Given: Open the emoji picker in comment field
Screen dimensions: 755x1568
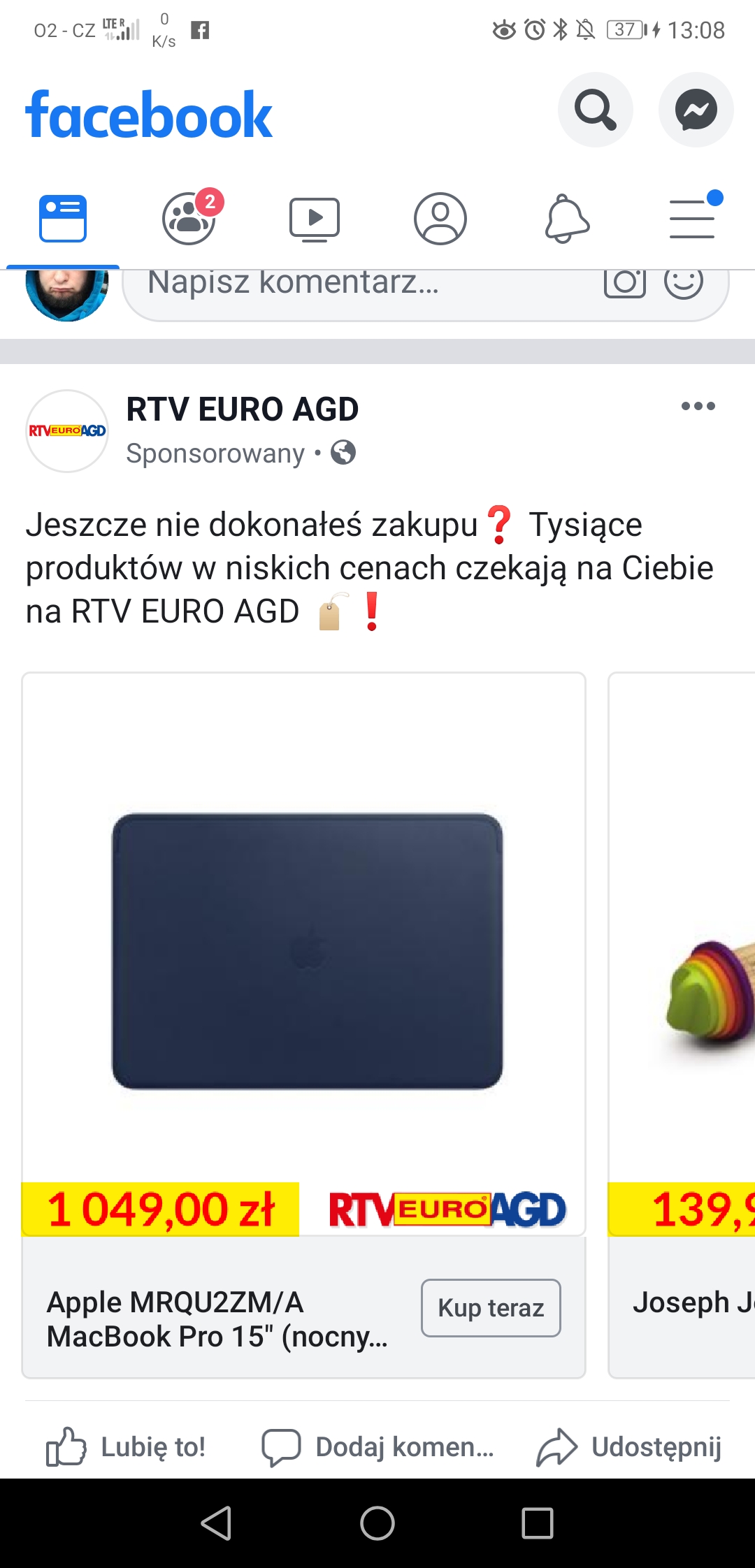Looking at the screenshot, I should 683,283.
